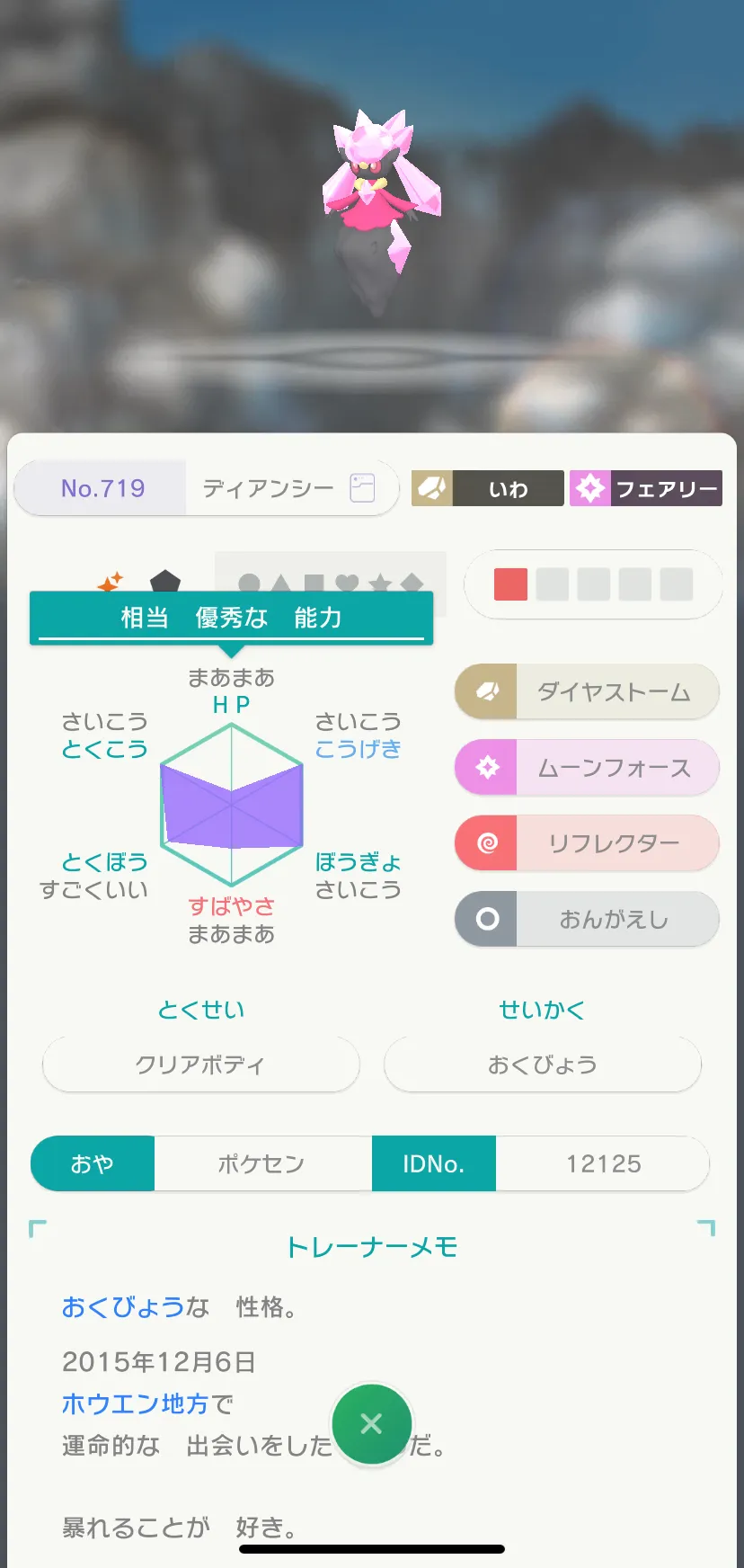Close the Pokémon detail view with X
The width and height of the screenshot is (744, 1568).
pyautogui.click(x=371, y=1424)
